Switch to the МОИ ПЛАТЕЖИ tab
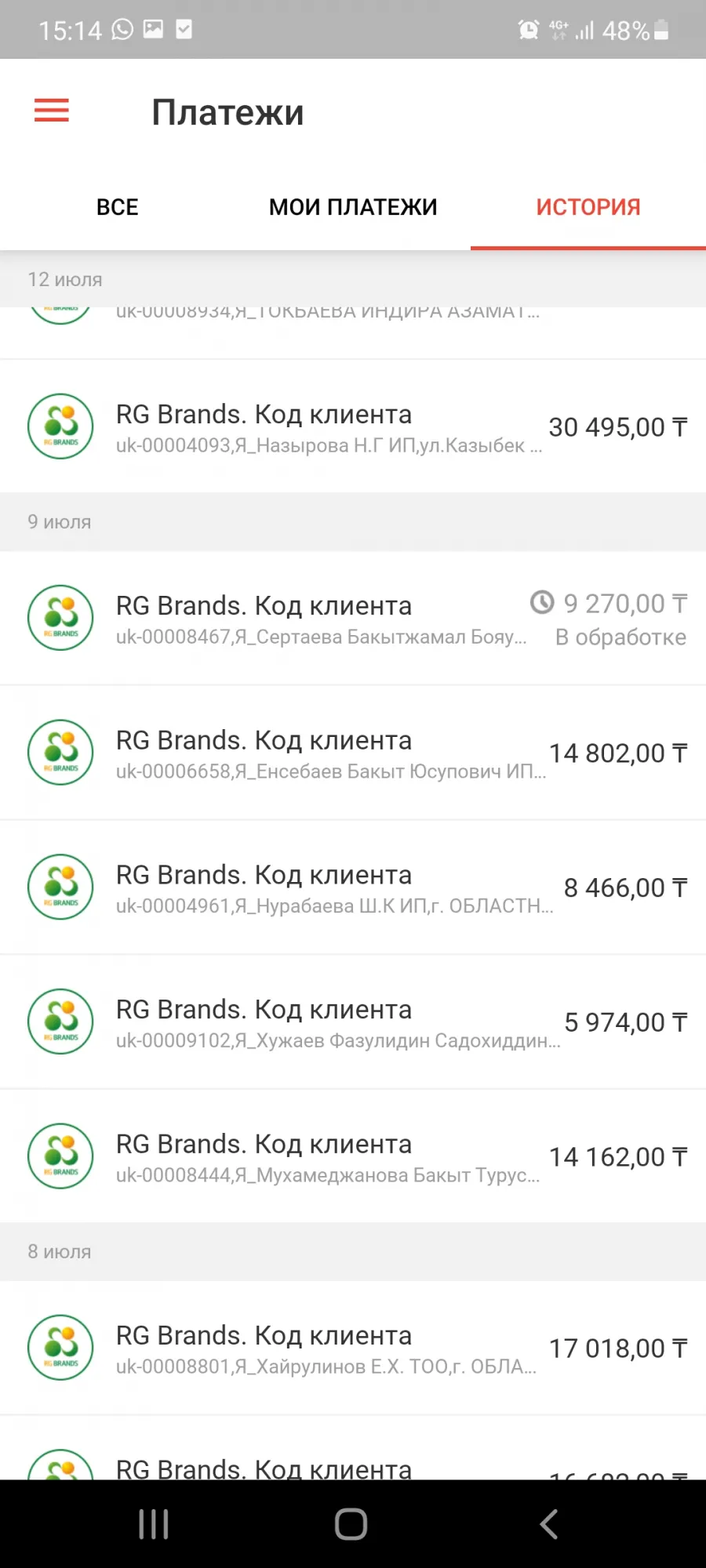This screenshot has height=1568, width=706. click(353, 207)
